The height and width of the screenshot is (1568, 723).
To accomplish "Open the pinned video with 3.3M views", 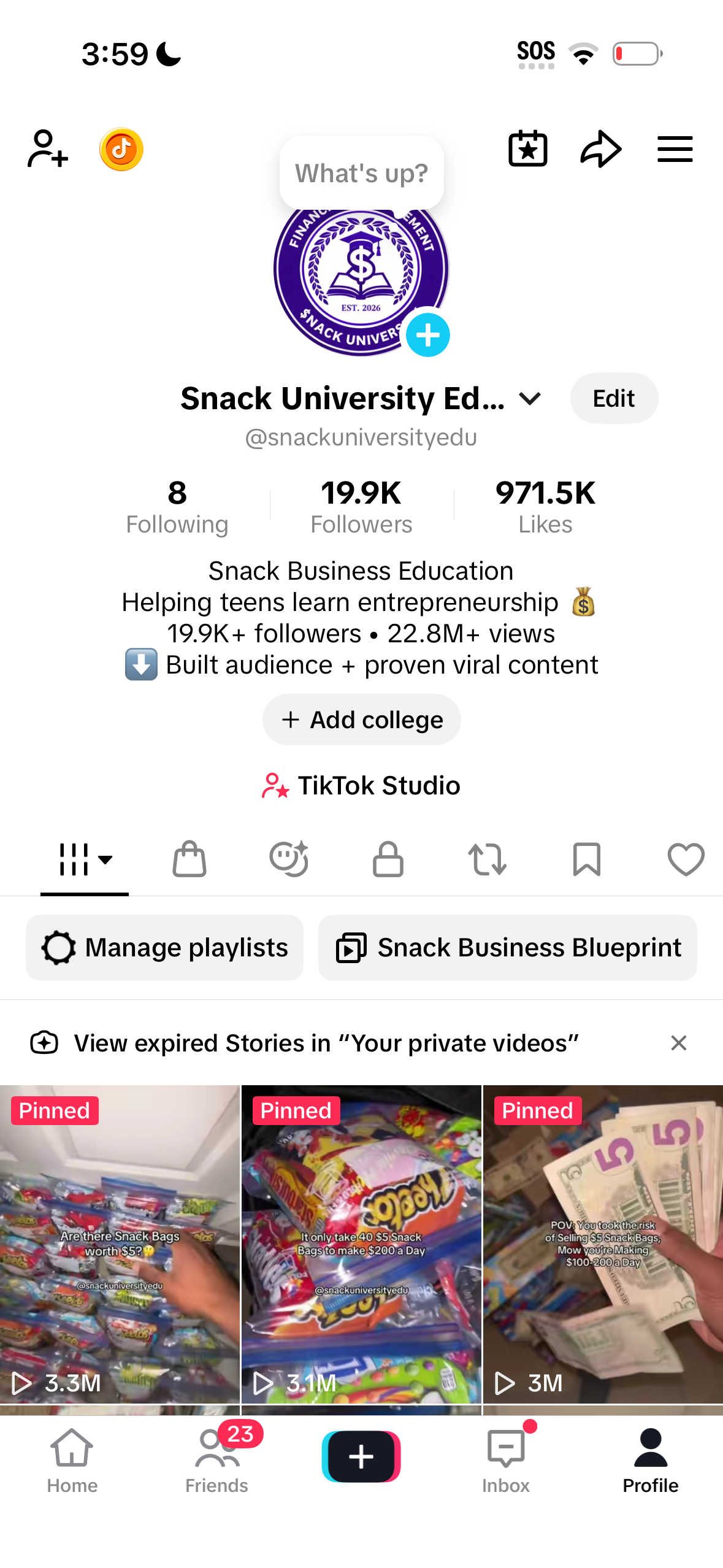I will [120, 1244].
